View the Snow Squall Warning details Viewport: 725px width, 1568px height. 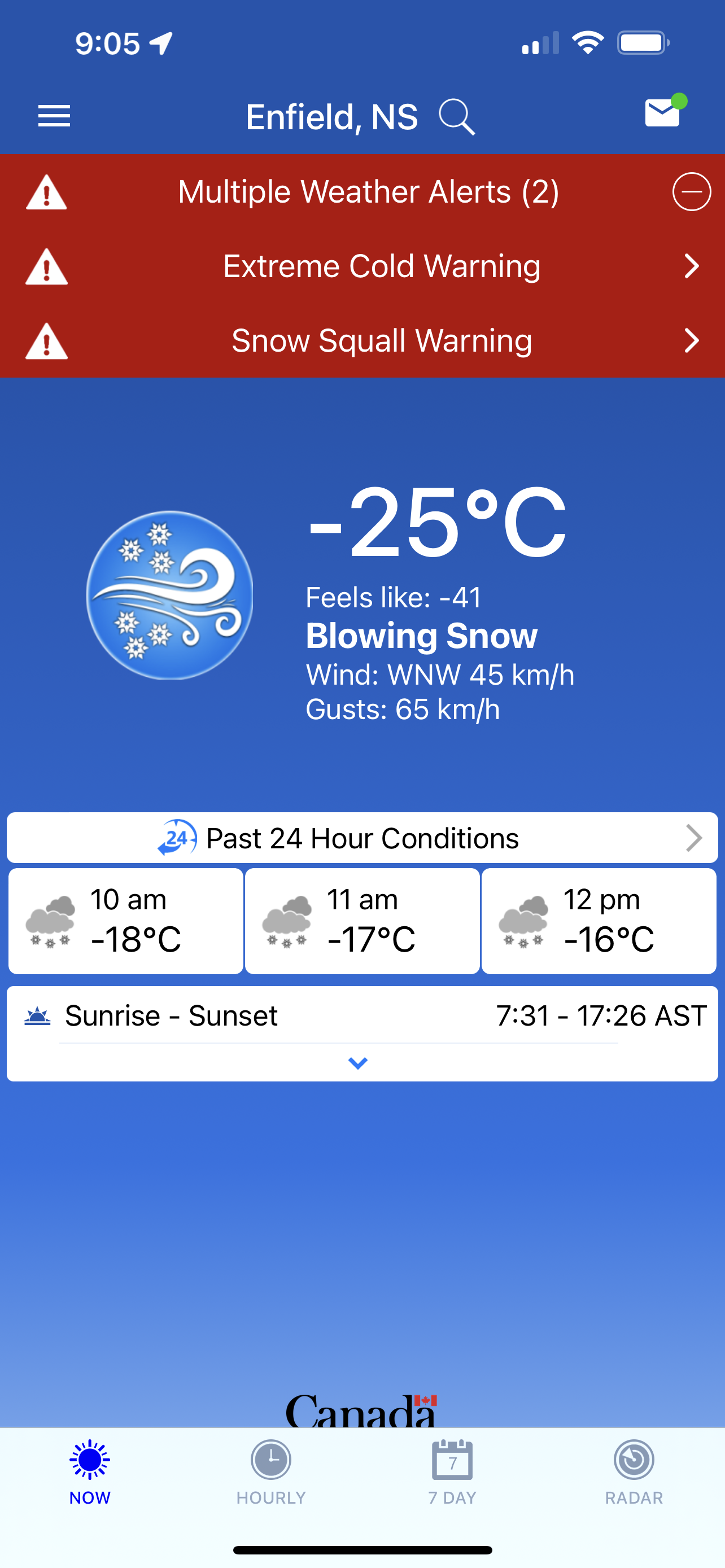pyautogui.click(x=381, y=341)
